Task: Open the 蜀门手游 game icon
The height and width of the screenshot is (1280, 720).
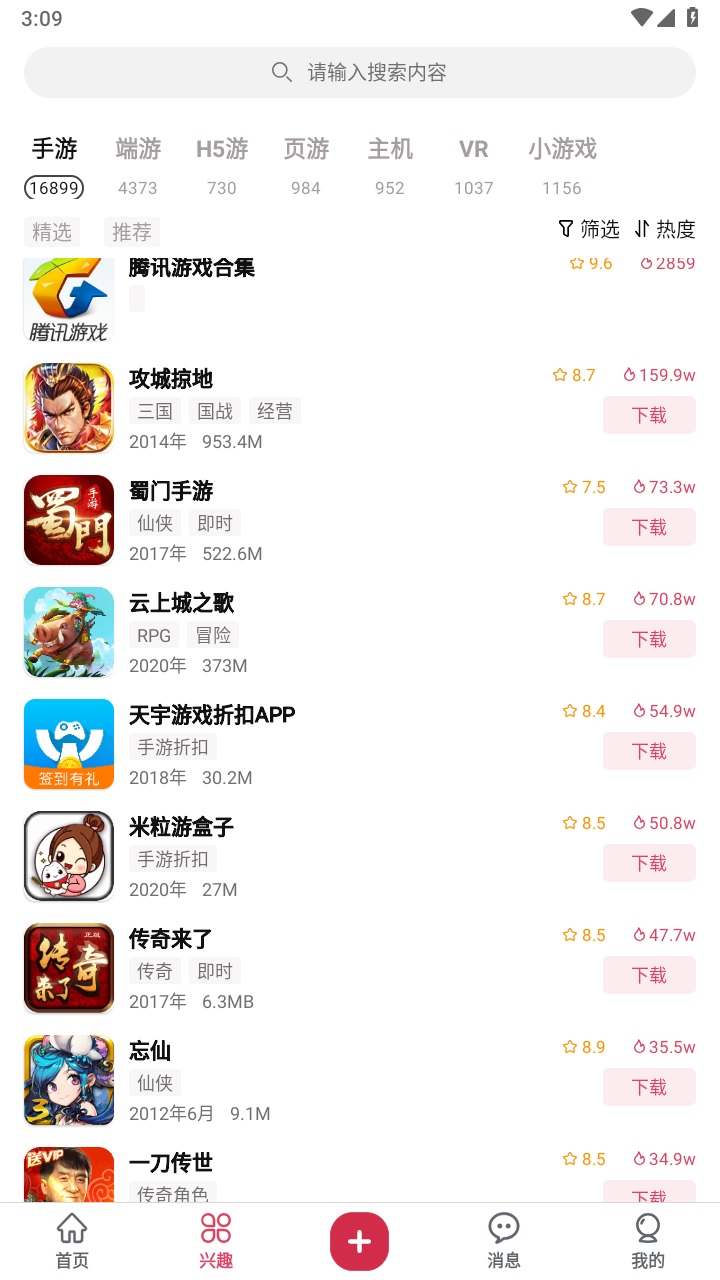Action: [68, 520]
